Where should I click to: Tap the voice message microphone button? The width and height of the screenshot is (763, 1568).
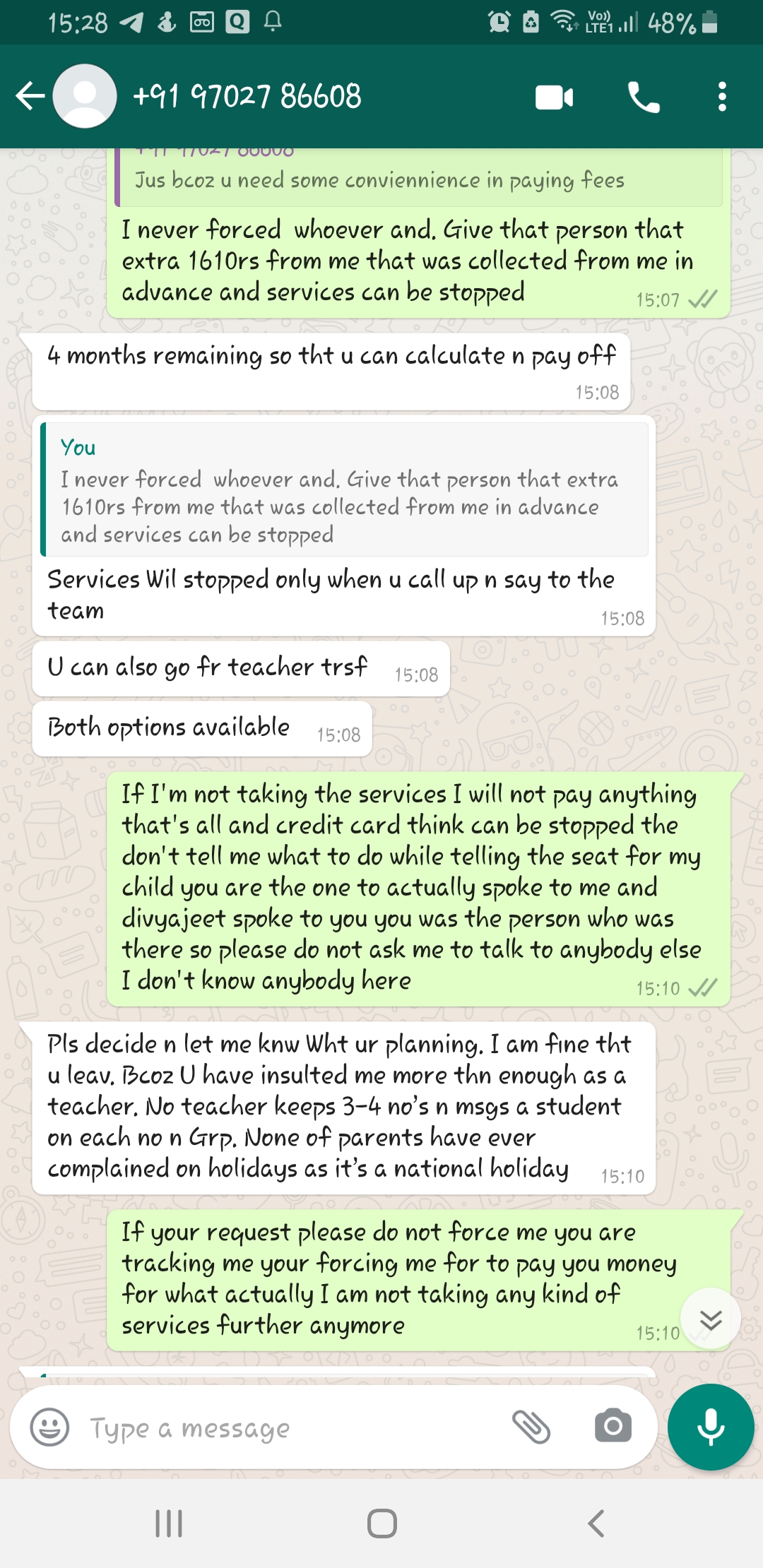coord(710,1427)
